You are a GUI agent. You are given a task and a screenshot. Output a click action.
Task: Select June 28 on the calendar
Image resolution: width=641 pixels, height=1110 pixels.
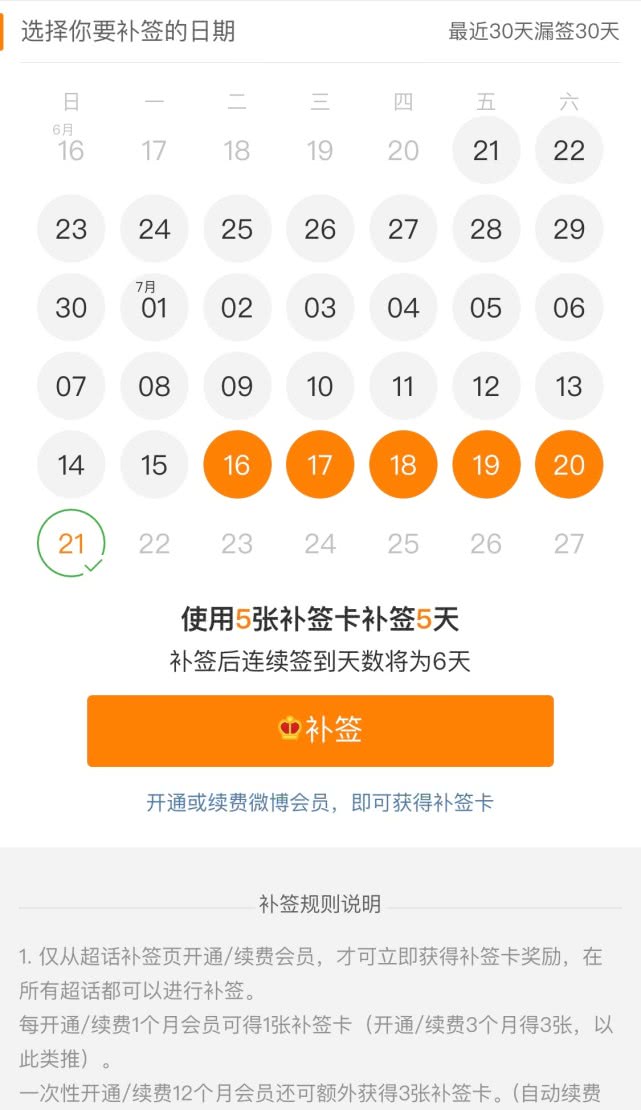486,229
